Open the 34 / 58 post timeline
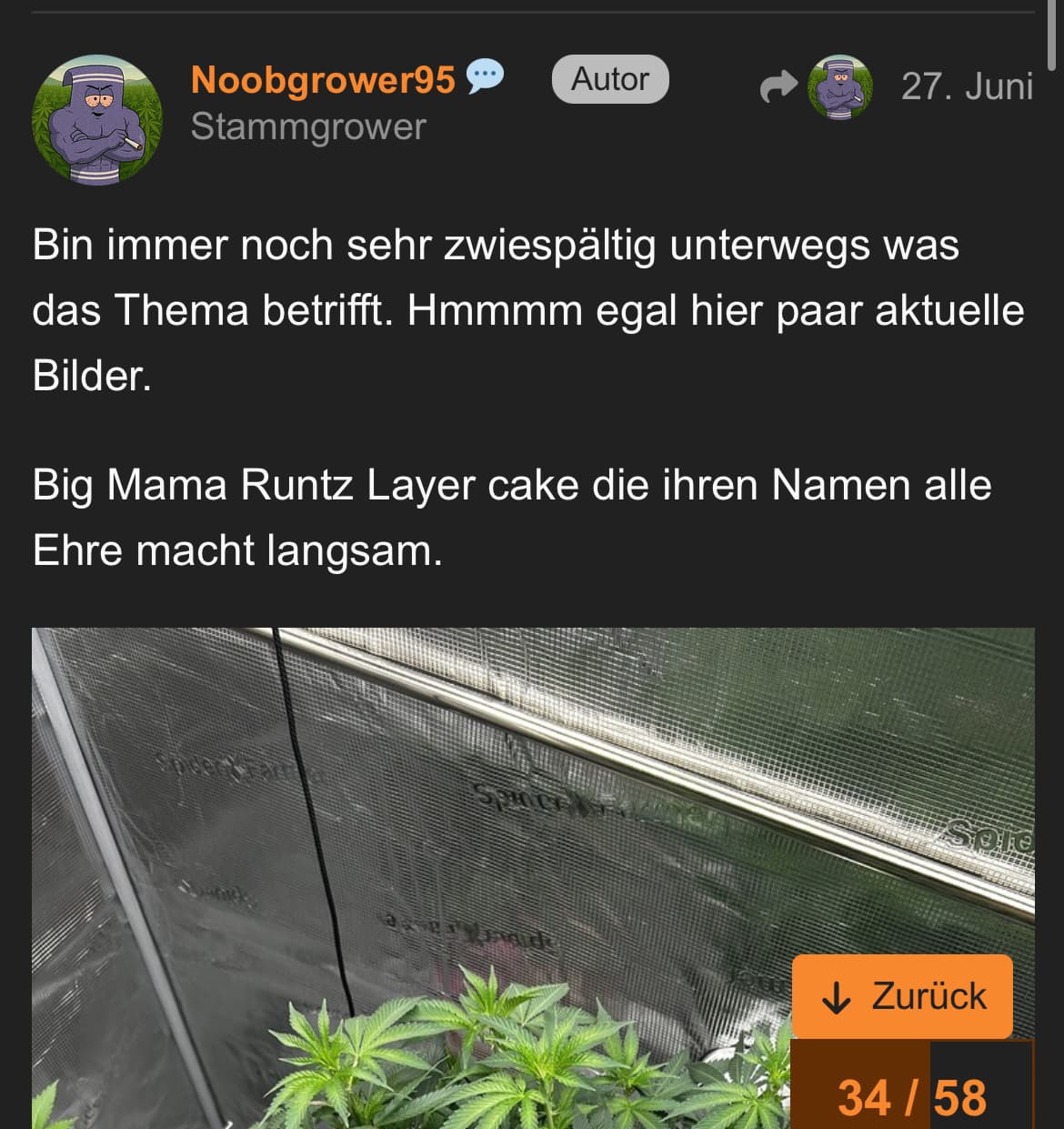The image size is (1064, 1129). coord(911,1096)
